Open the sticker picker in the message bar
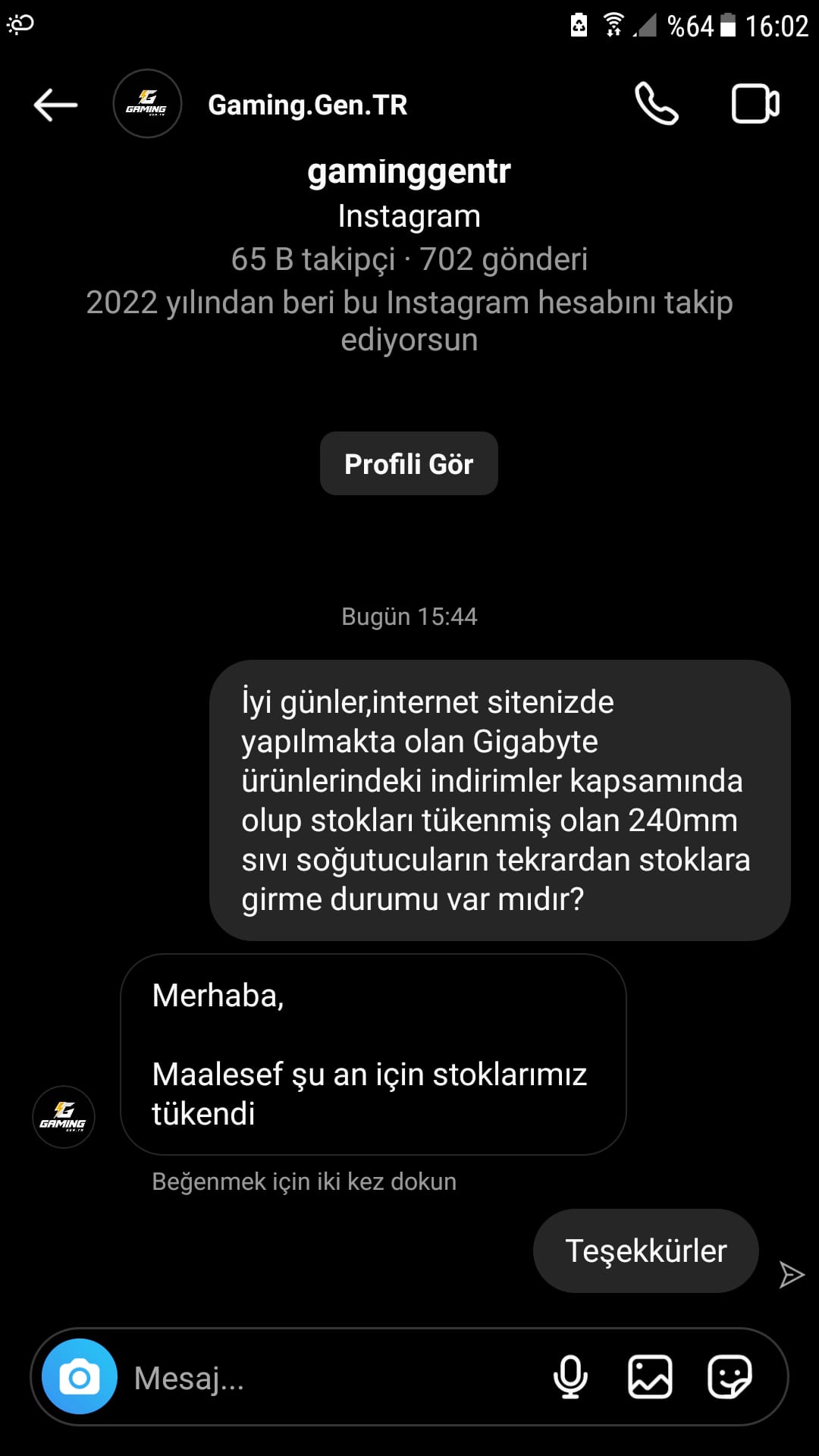This screenshot has height=1456, width=819. 730,1378
